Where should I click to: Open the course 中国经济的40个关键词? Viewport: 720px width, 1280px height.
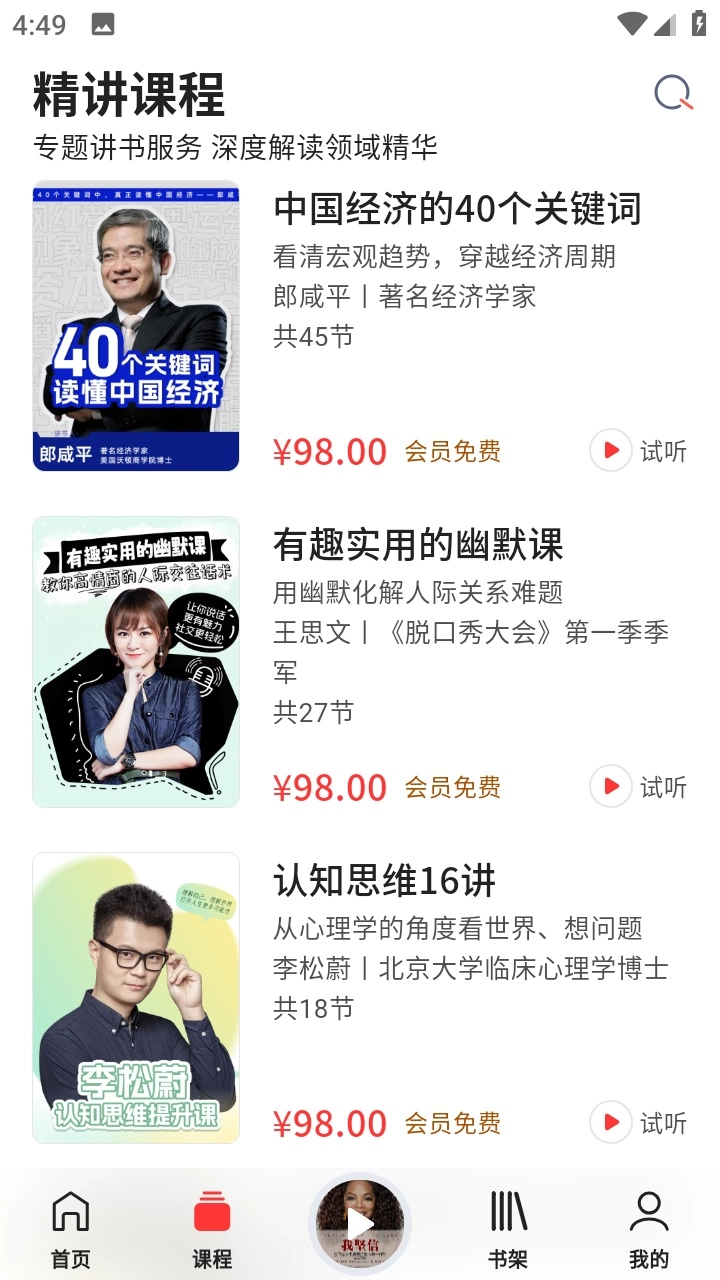coord(457,210)
